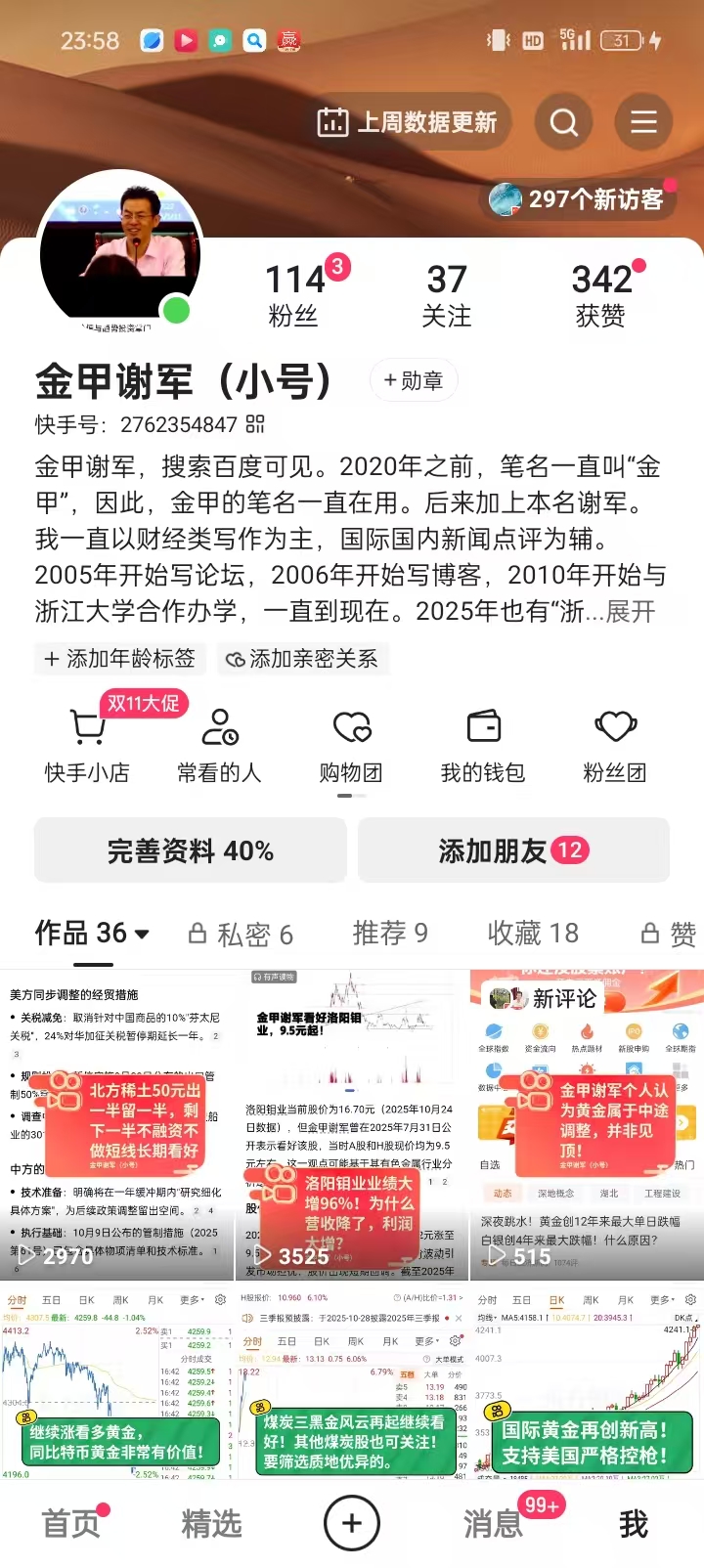Screen dimensions: 704x1568
Task: Tap 添加年龄标签 chip
Action: point(120,659)
